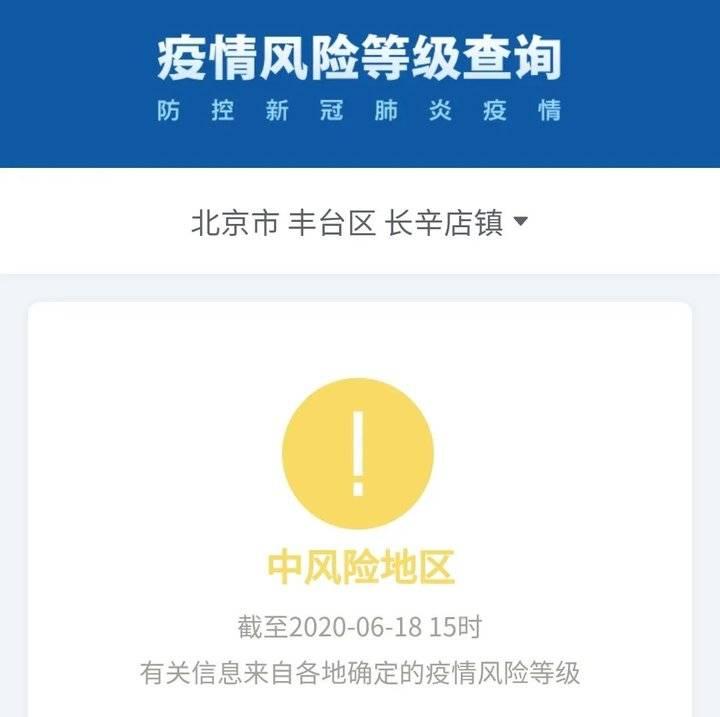720x717 pixels.
Task: Open the 北京市 丰台区 长辛店镇 location dropdown
Action: click(360, 222)
